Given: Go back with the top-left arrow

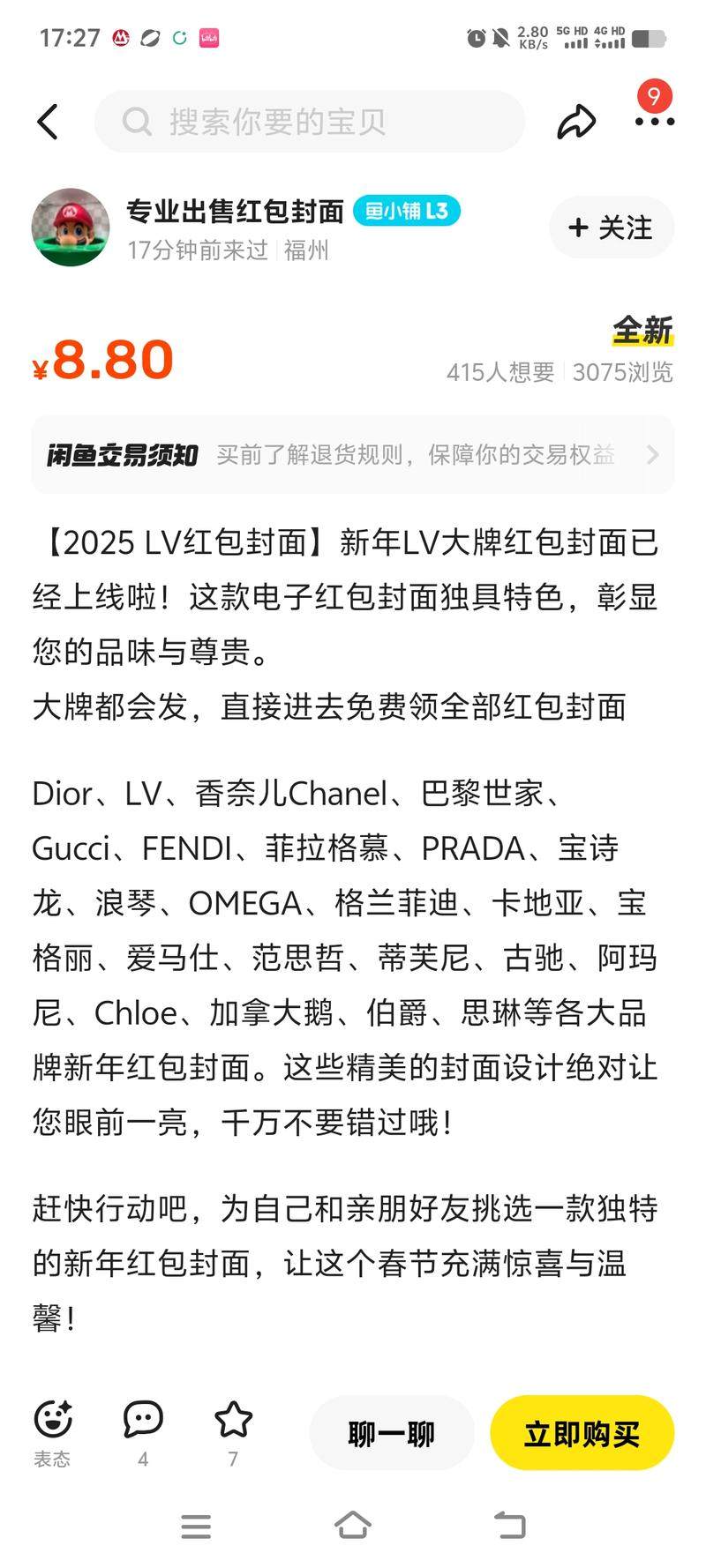Looking at the screenshot, I should (x=49, y=122).
